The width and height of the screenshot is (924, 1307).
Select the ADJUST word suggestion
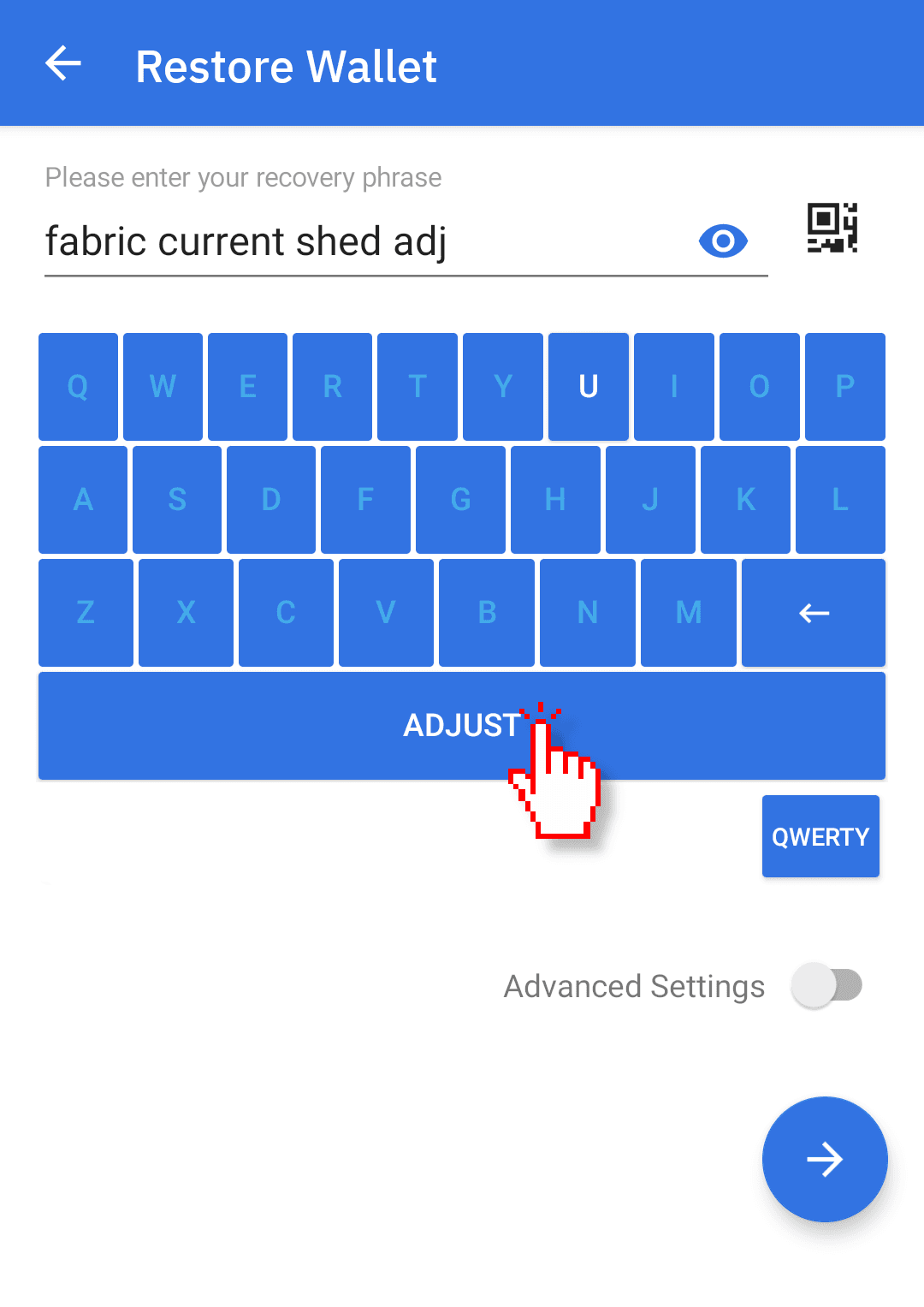pyautogui.click(x=461, y=725)
